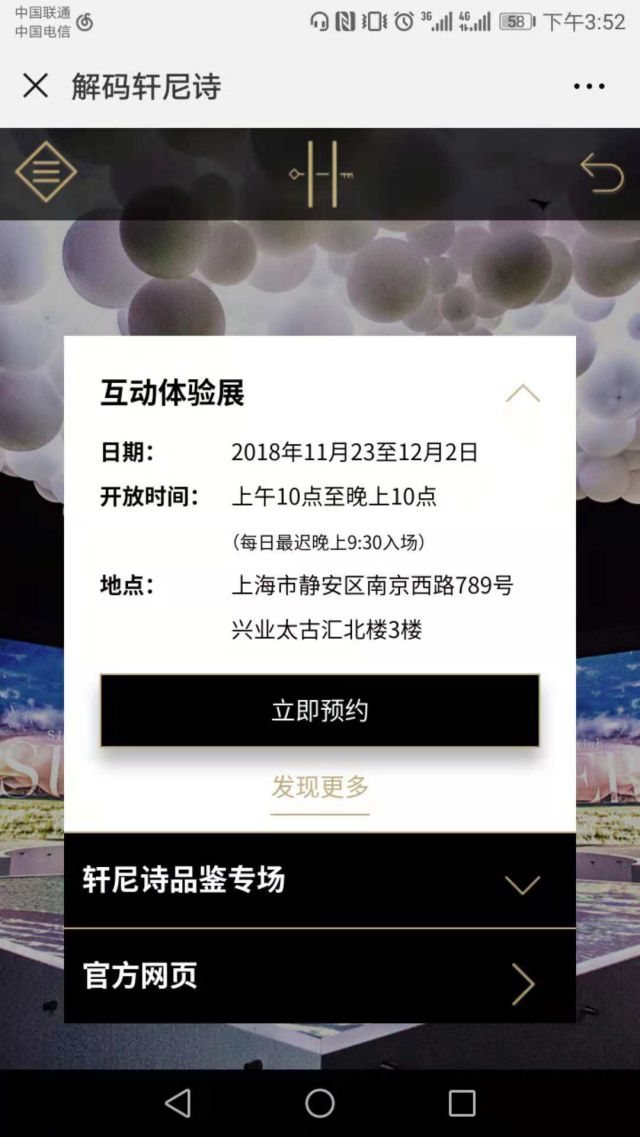Expand the 轩尼诗品鉴专场 section
Viewport: 640px width, 1137px height.
pos(320,881)
